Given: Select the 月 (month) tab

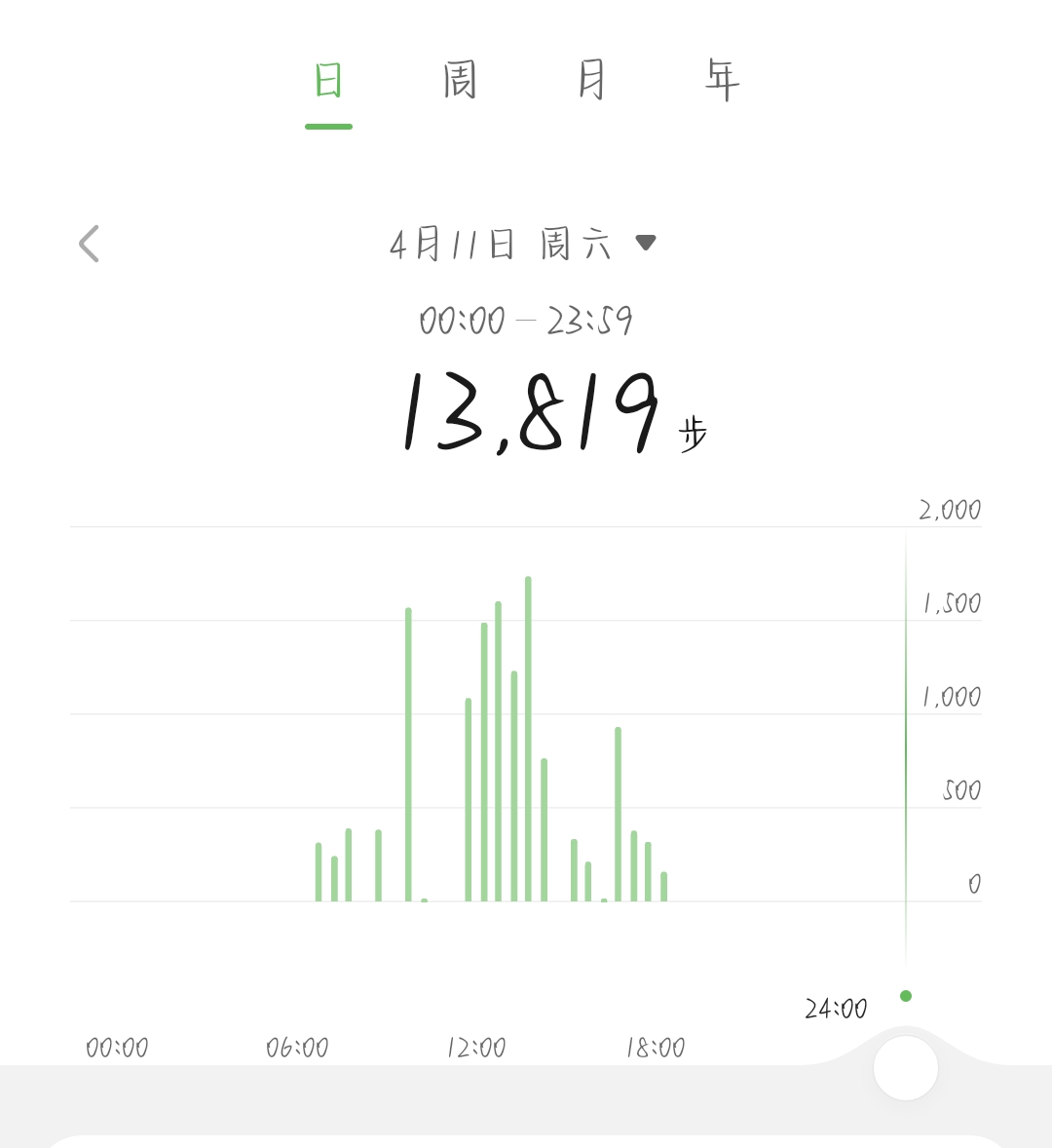Looking at the screenshot, I should point(591,82).
